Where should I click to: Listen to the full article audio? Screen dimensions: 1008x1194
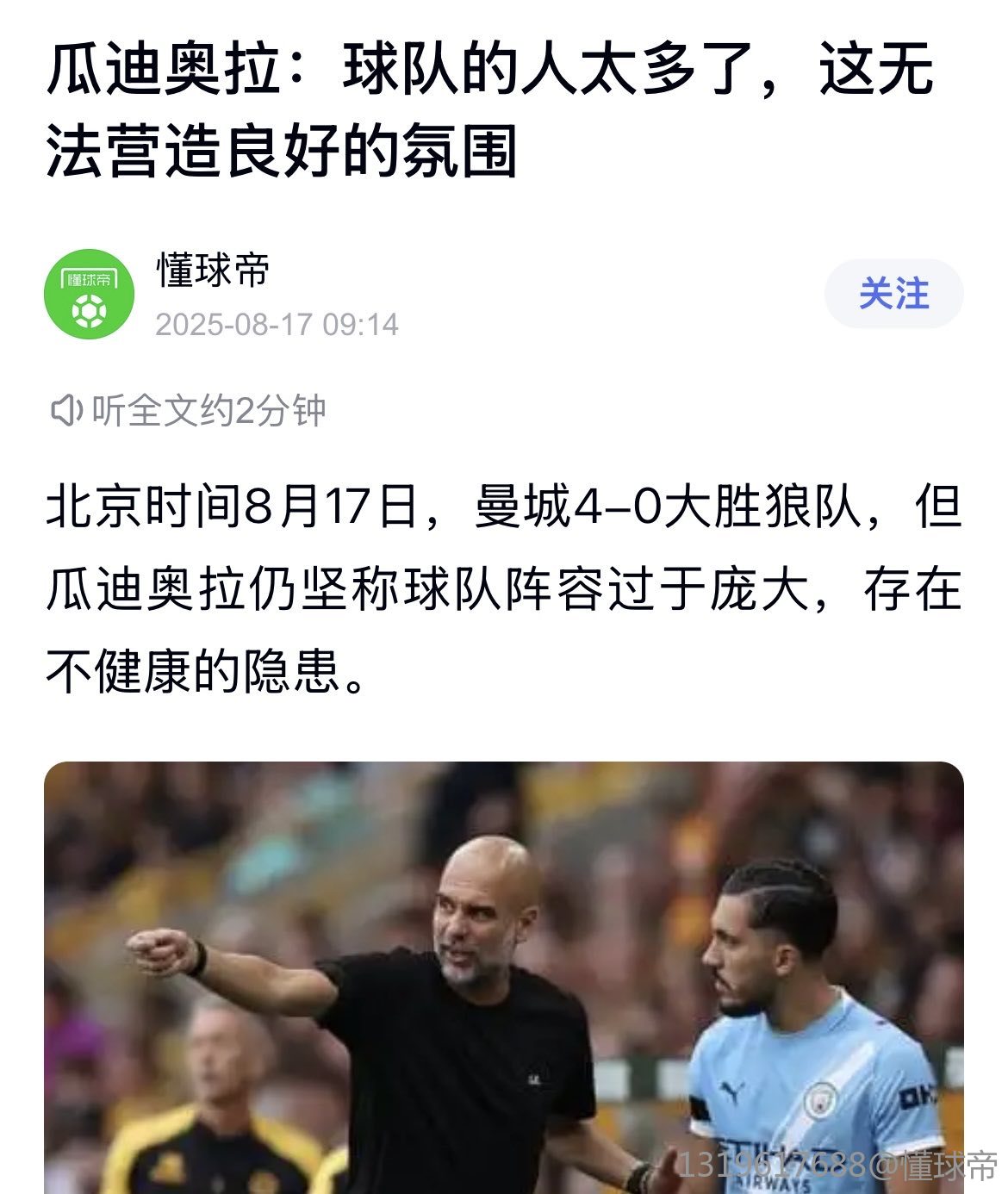pos(188,410)
